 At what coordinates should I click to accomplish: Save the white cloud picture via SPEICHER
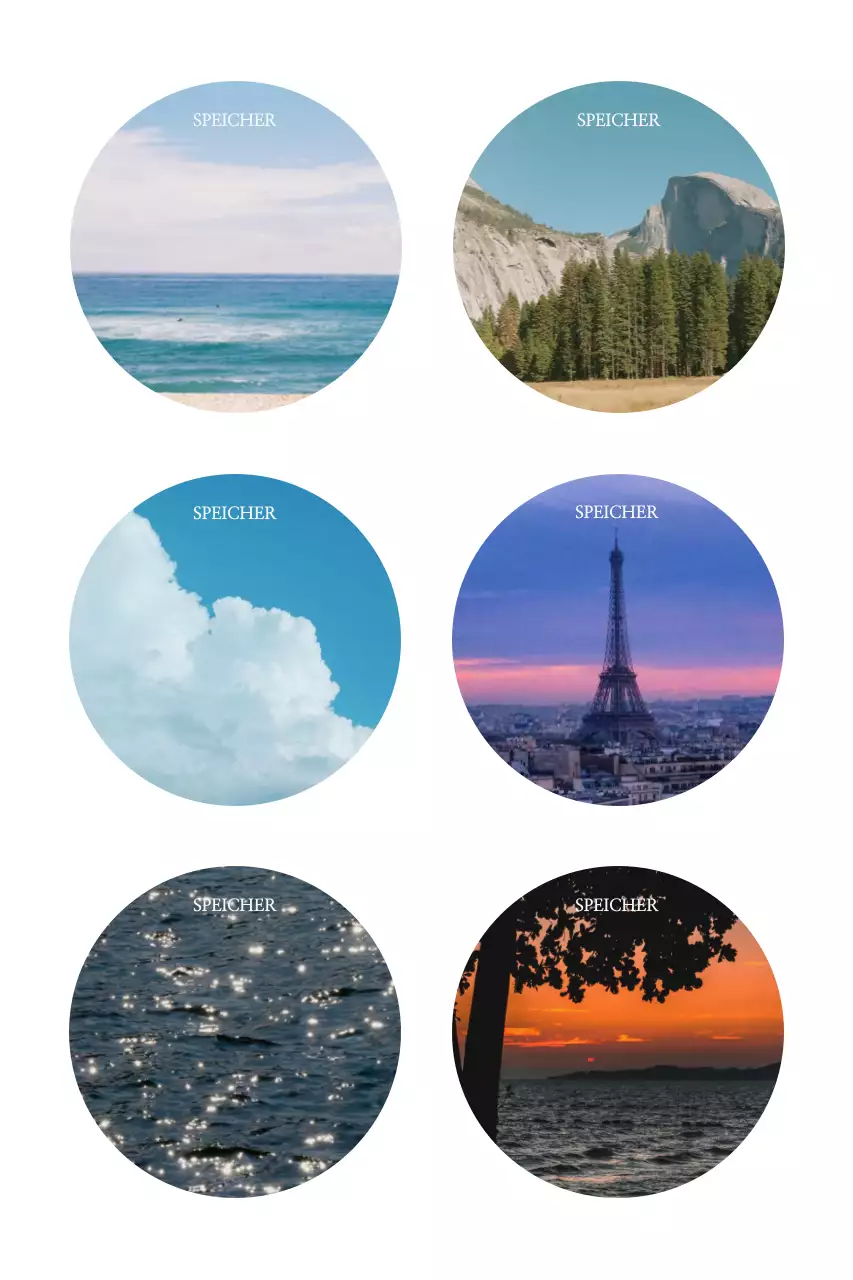pos(234,513)
